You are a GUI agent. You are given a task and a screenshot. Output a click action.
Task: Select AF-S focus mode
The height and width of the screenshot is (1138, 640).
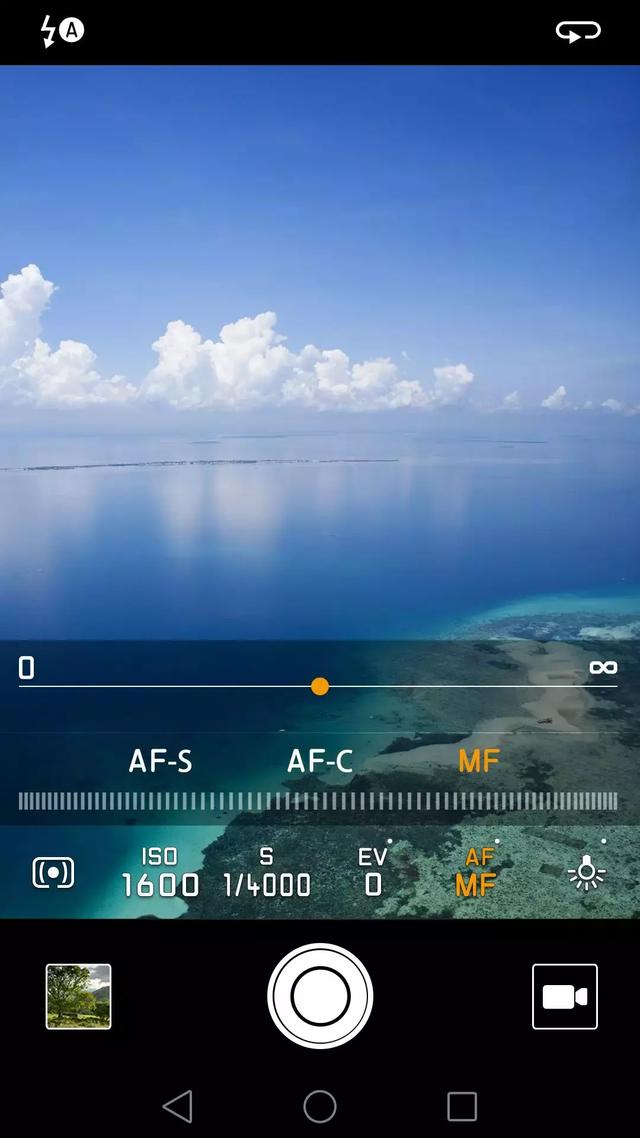(x=160, y=762)
